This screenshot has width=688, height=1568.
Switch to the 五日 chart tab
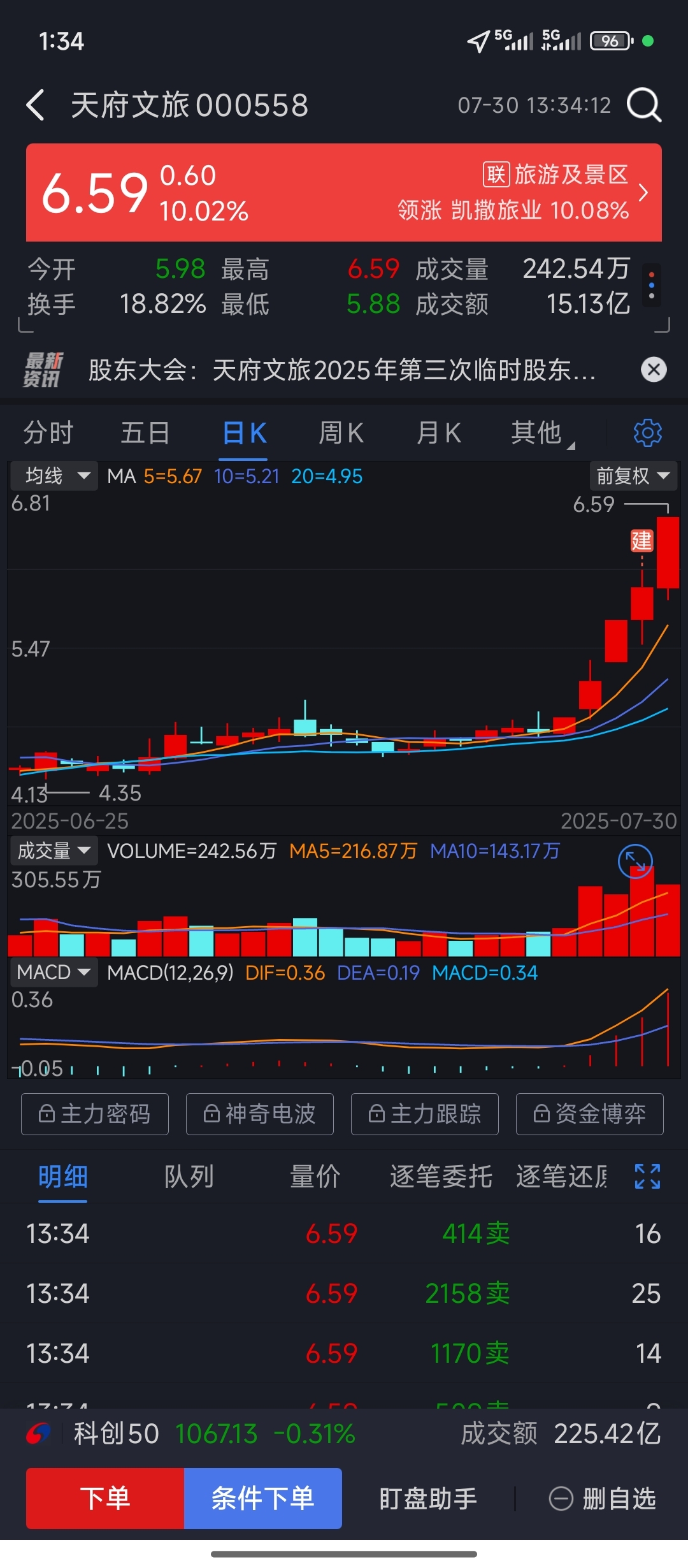coord(146,433)
